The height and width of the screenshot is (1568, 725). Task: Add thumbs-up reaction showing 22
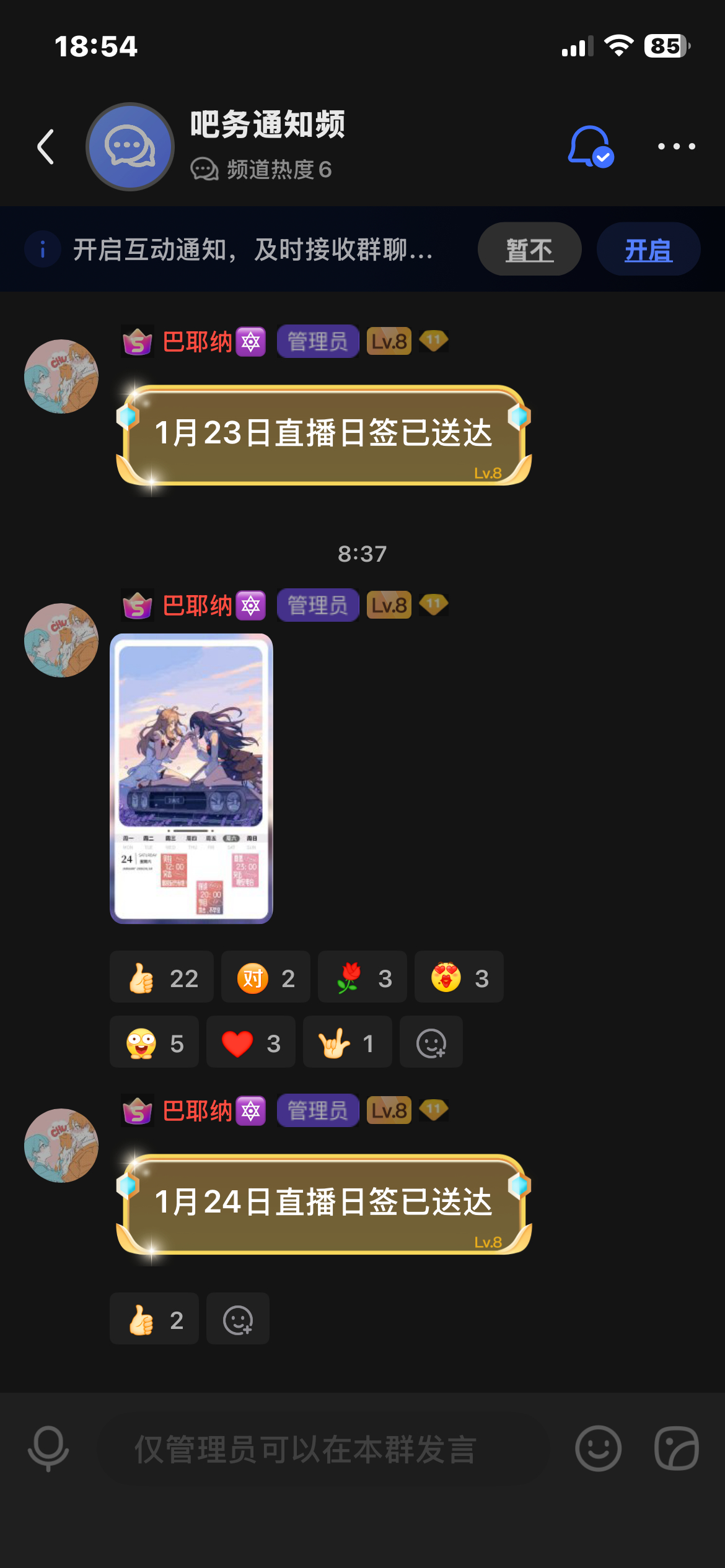point(162,978)
